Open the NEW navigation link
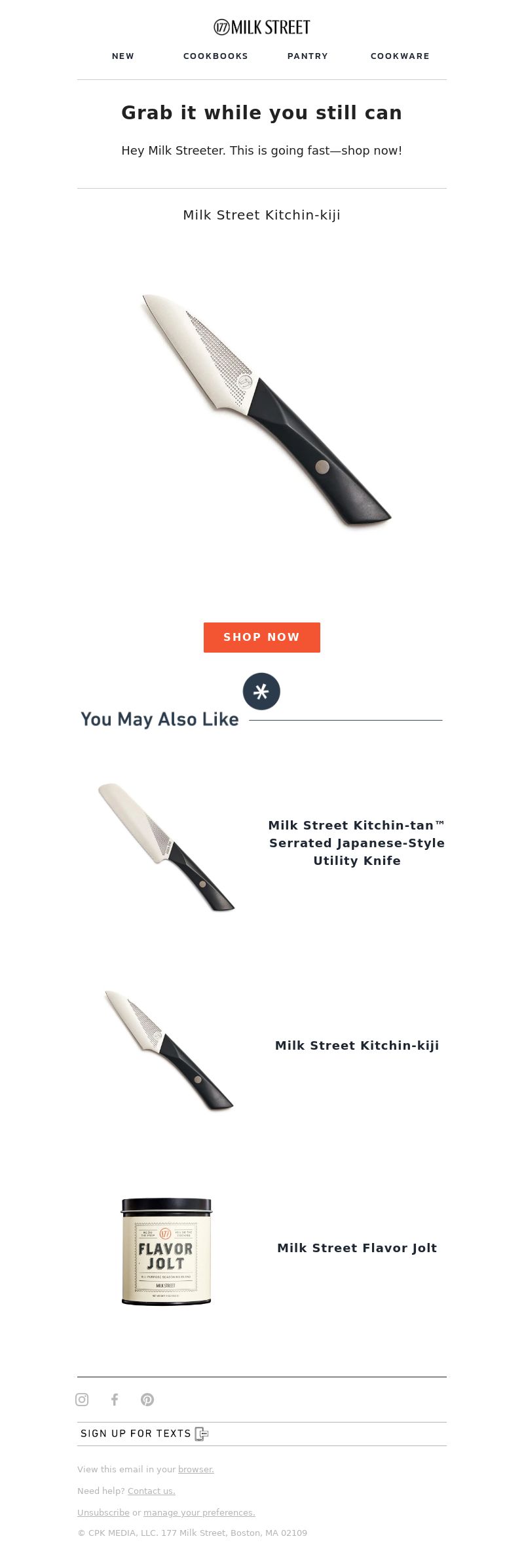 coord(123,56)
